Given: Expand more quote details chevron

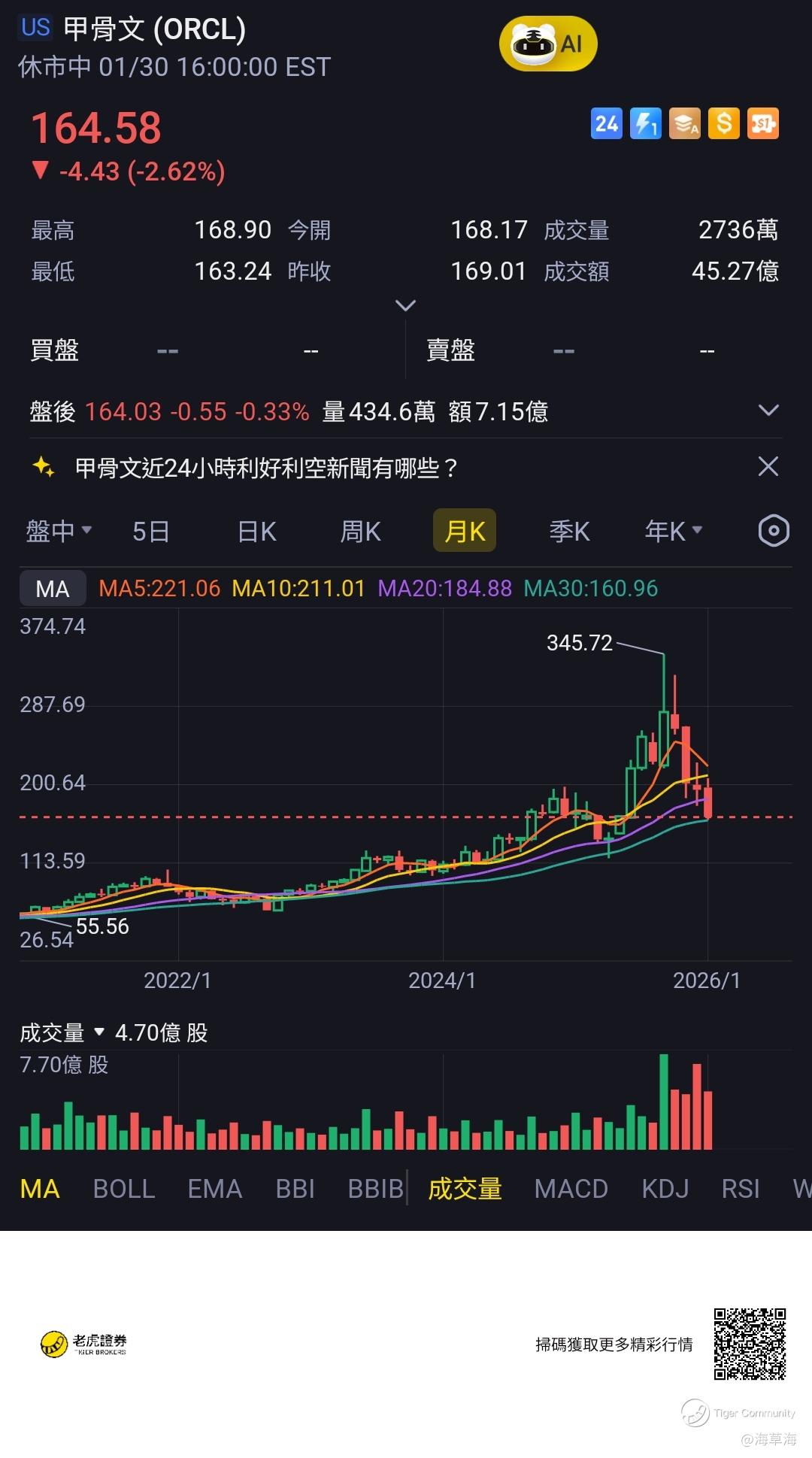Looking at the screenshot, I should click(405, 305).
